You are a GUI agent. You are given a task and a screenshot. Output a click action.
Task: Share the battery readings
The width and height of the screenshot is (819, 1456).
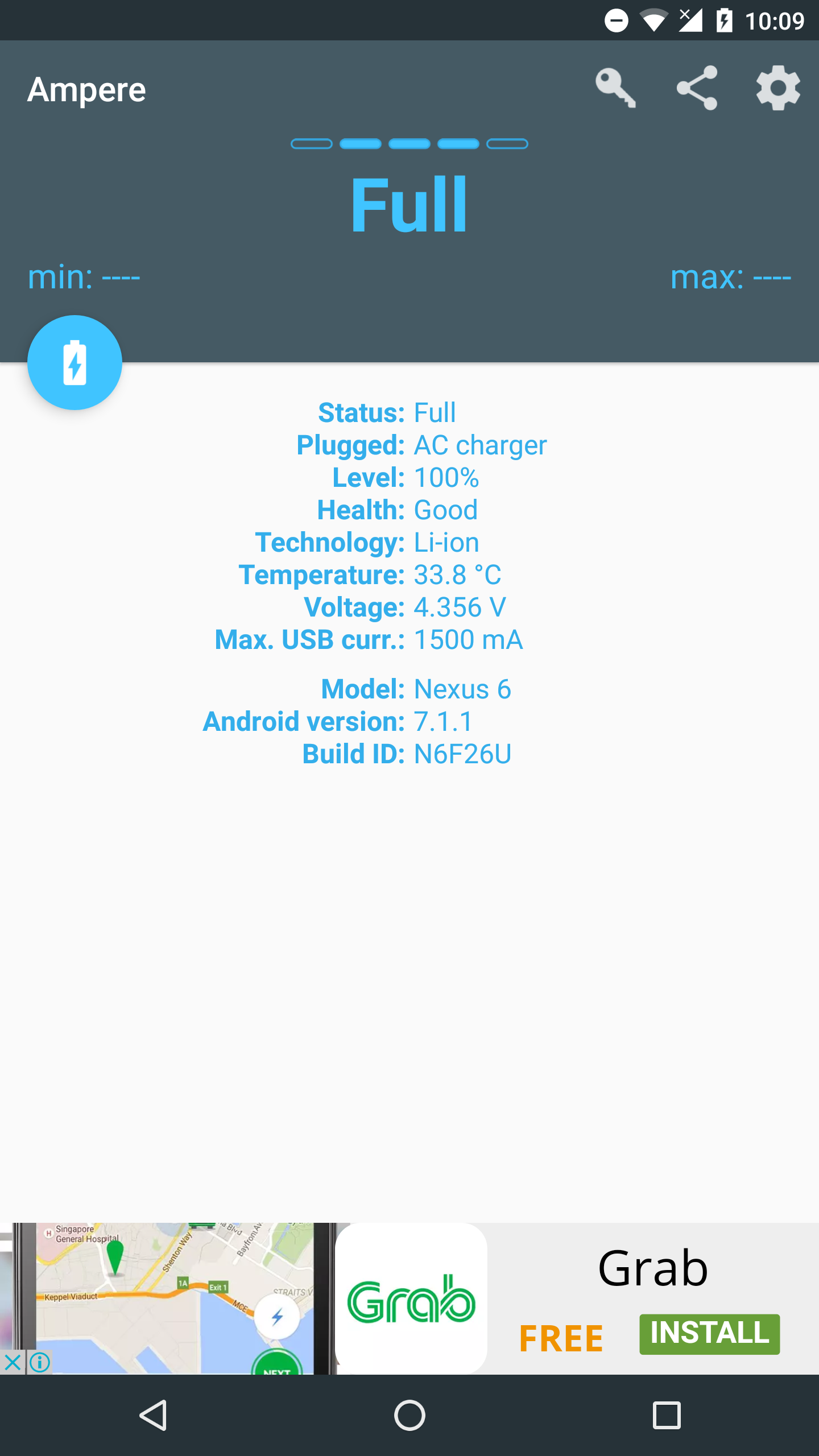click(697, 89)
